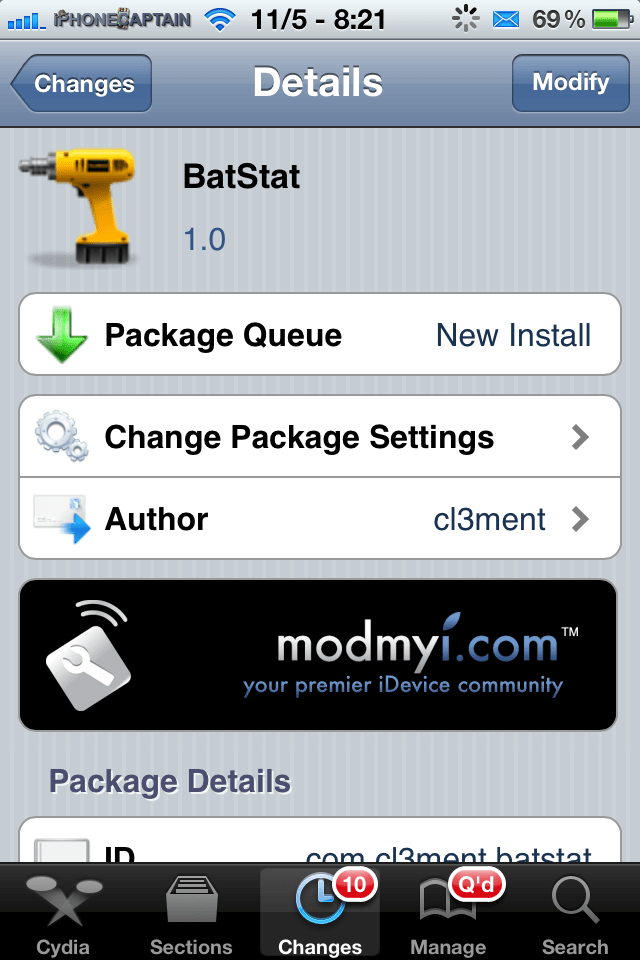Open the Author cl3ment row
Image resolution: width=640 pixels, height=960 pixels.
pos(320,519)
